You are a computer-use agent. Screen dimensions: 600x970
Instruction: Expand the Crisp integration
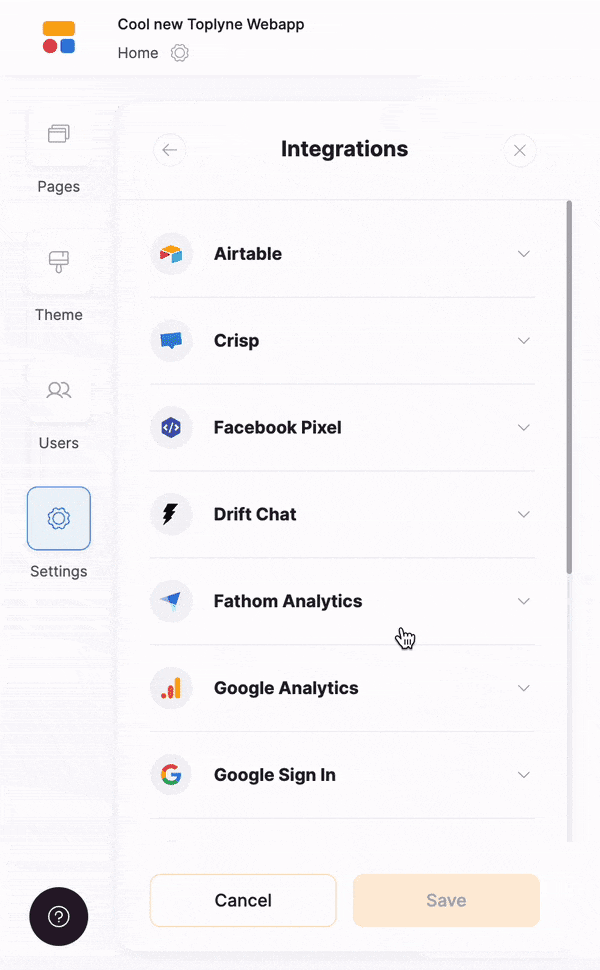[x=523, y=341]
